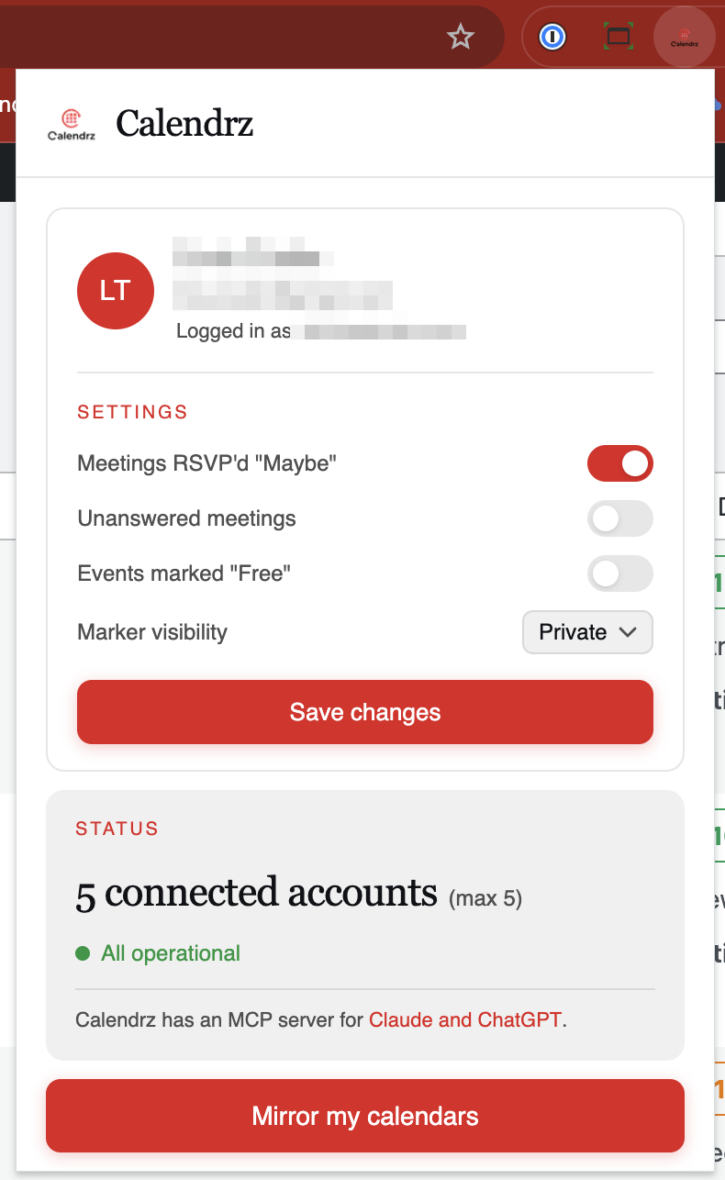Viewport: 725px width, 1180px height.
Task: Bookmark this page with the star icon
Action: [460, 38]
